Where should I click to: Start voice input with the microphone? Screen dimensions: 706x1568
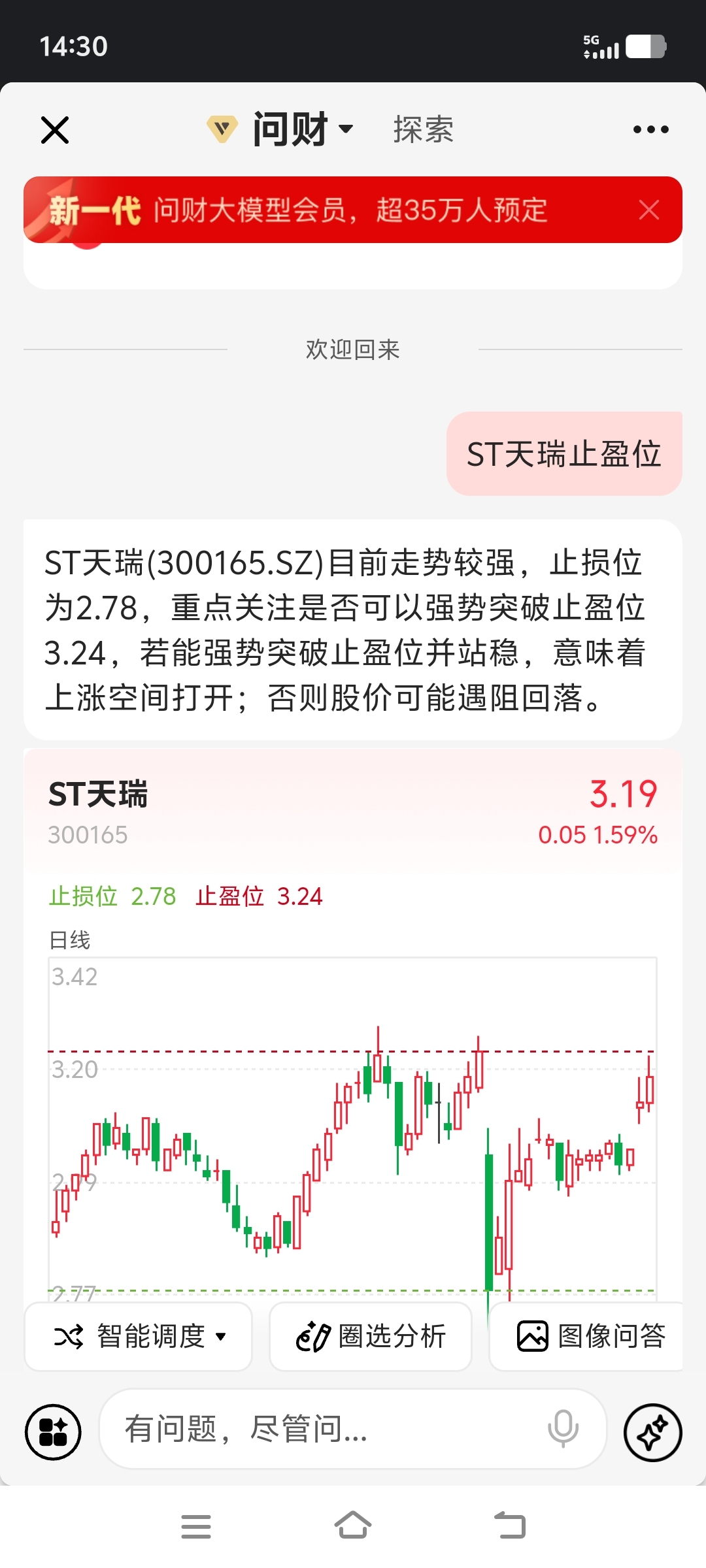coord(563,1429)
